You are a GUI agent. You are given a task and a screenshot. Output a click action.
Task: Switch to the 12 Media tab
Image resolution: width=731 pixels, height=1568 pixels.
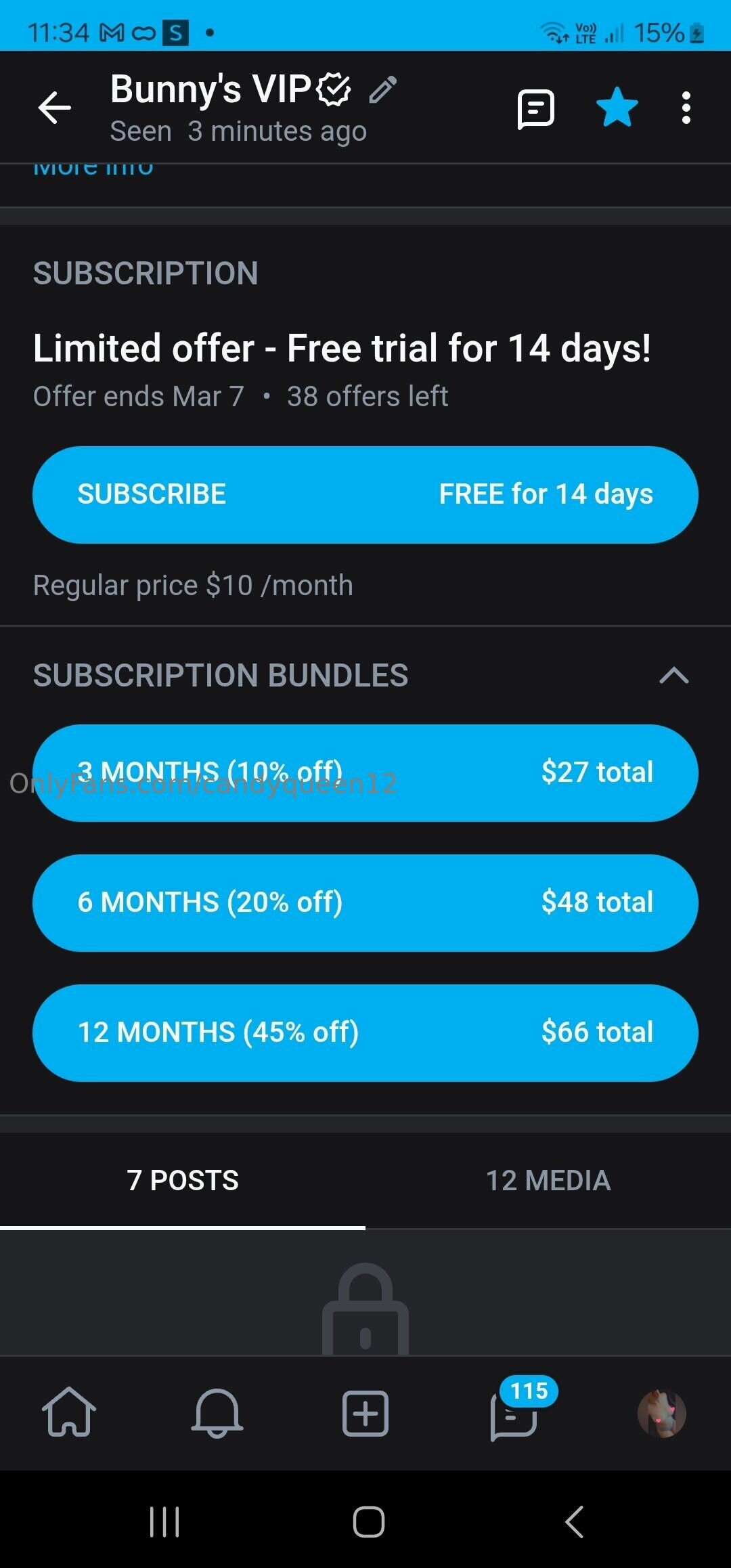pyautogui.click(x=548, y=1180)
